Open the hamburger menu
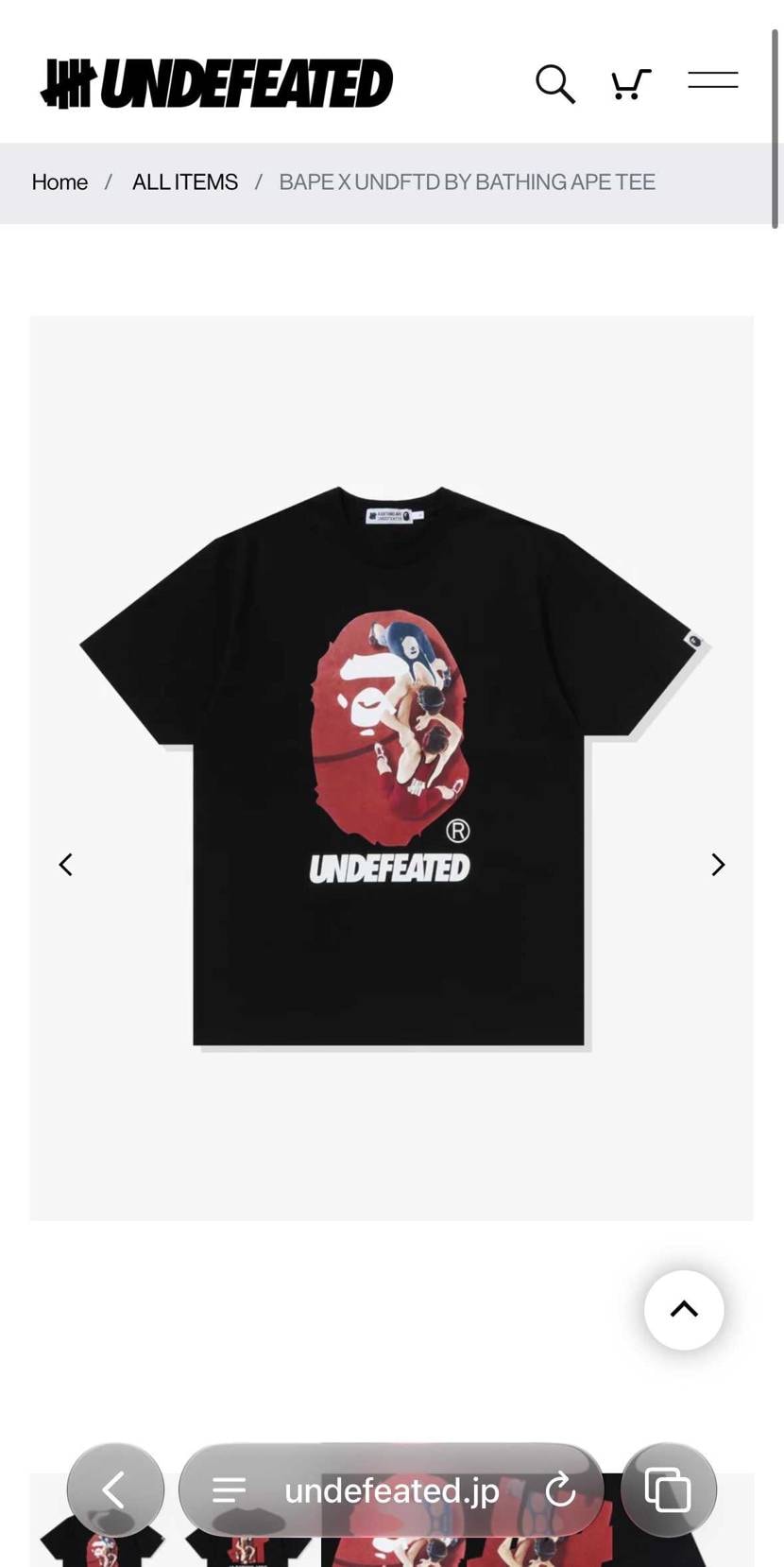 point(712,80)
